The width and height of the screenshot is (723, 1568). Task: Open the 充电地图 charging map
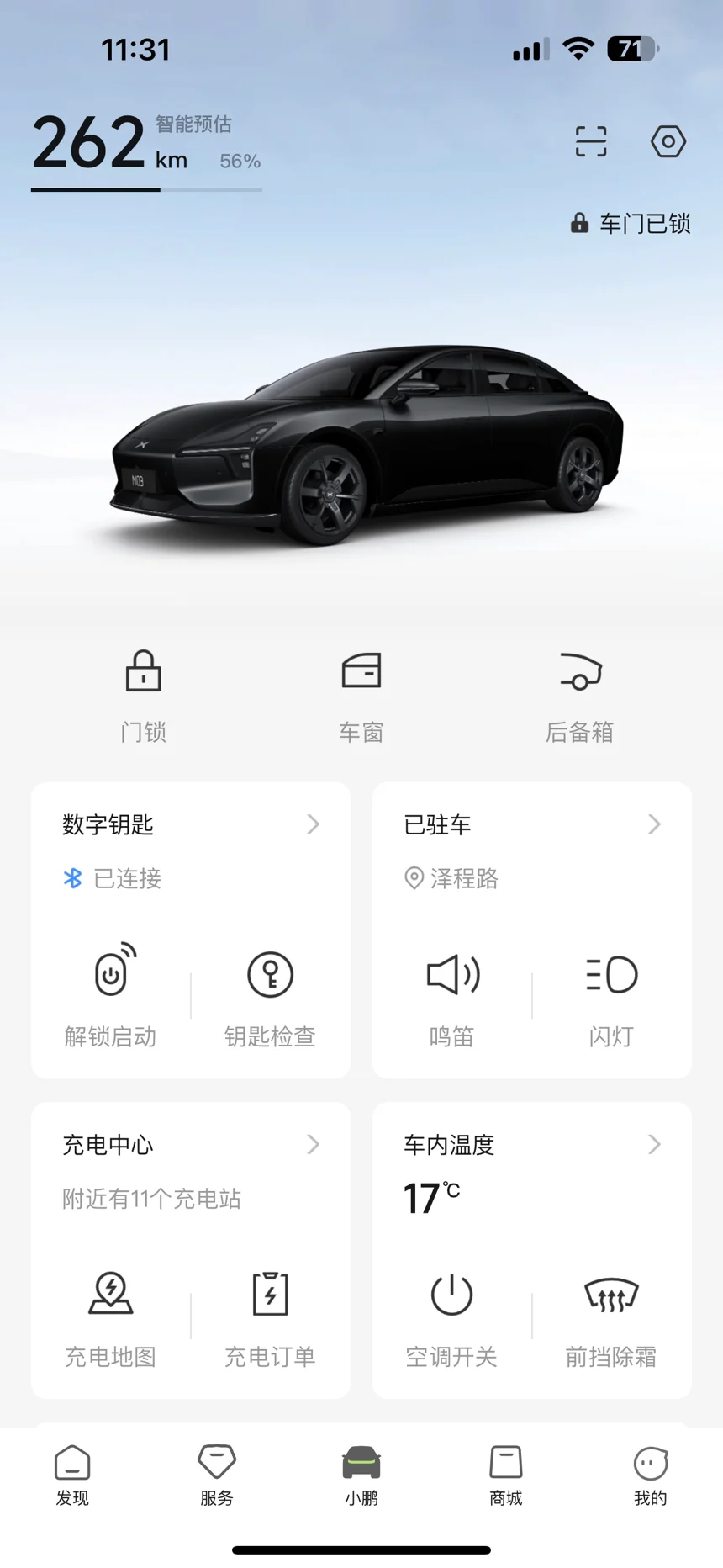[x=111, y=1315]
